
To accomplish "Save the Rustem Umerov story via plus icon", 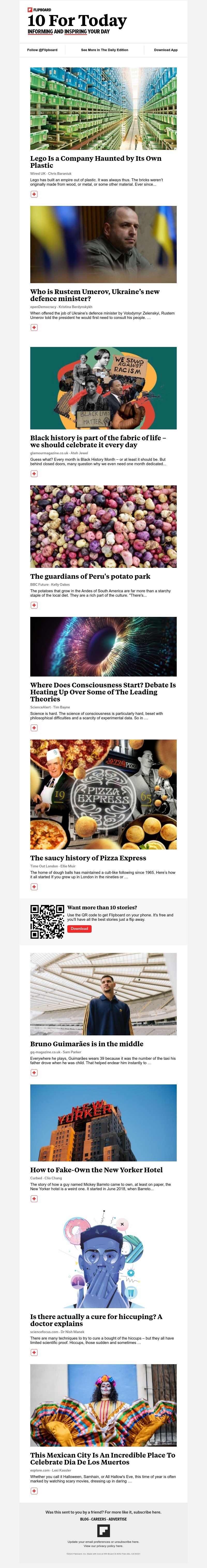I will click(34, 327).
